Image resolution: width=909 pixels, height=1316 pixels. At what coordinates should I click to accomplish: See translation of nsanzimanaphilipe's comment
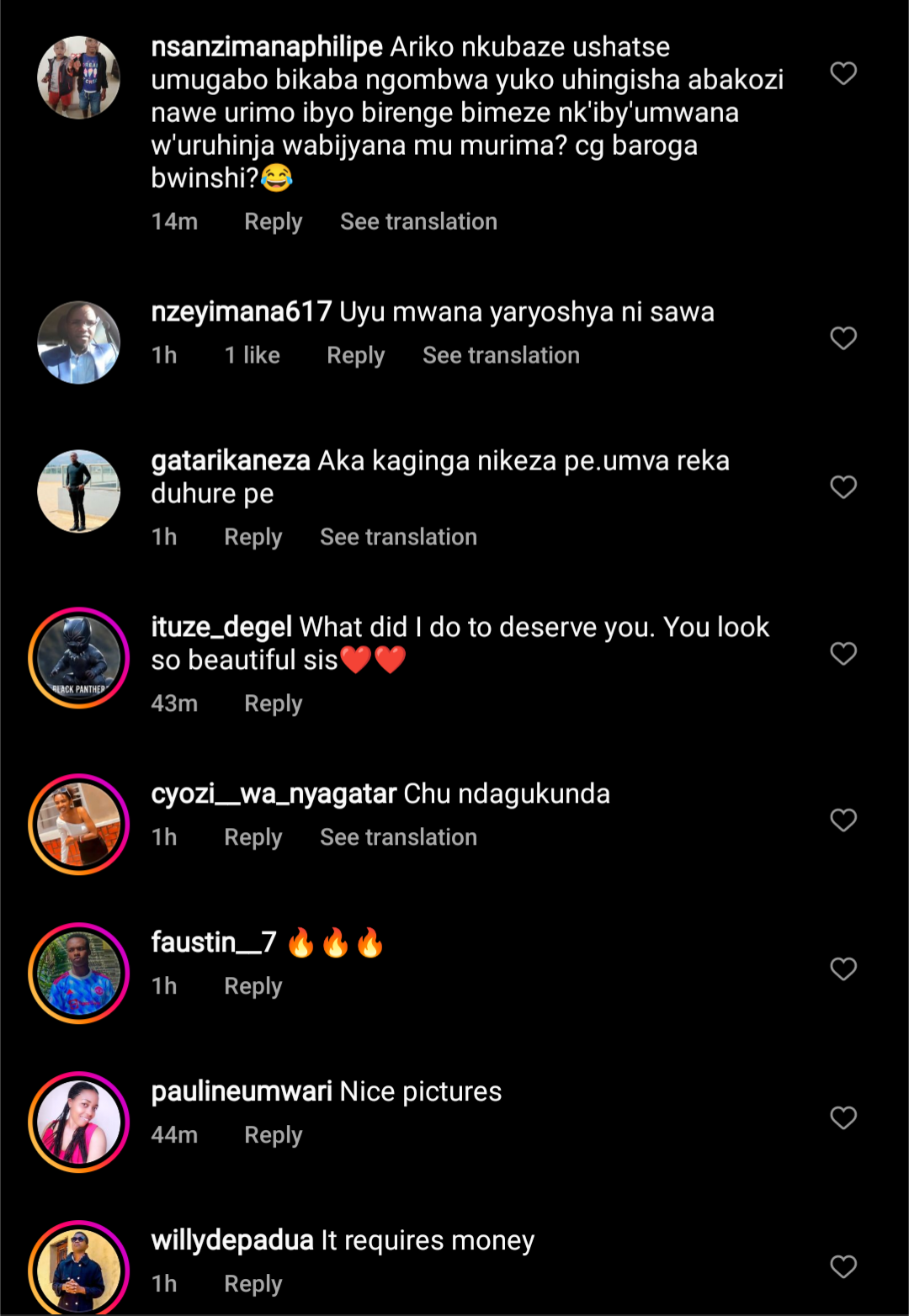point(418,222)
